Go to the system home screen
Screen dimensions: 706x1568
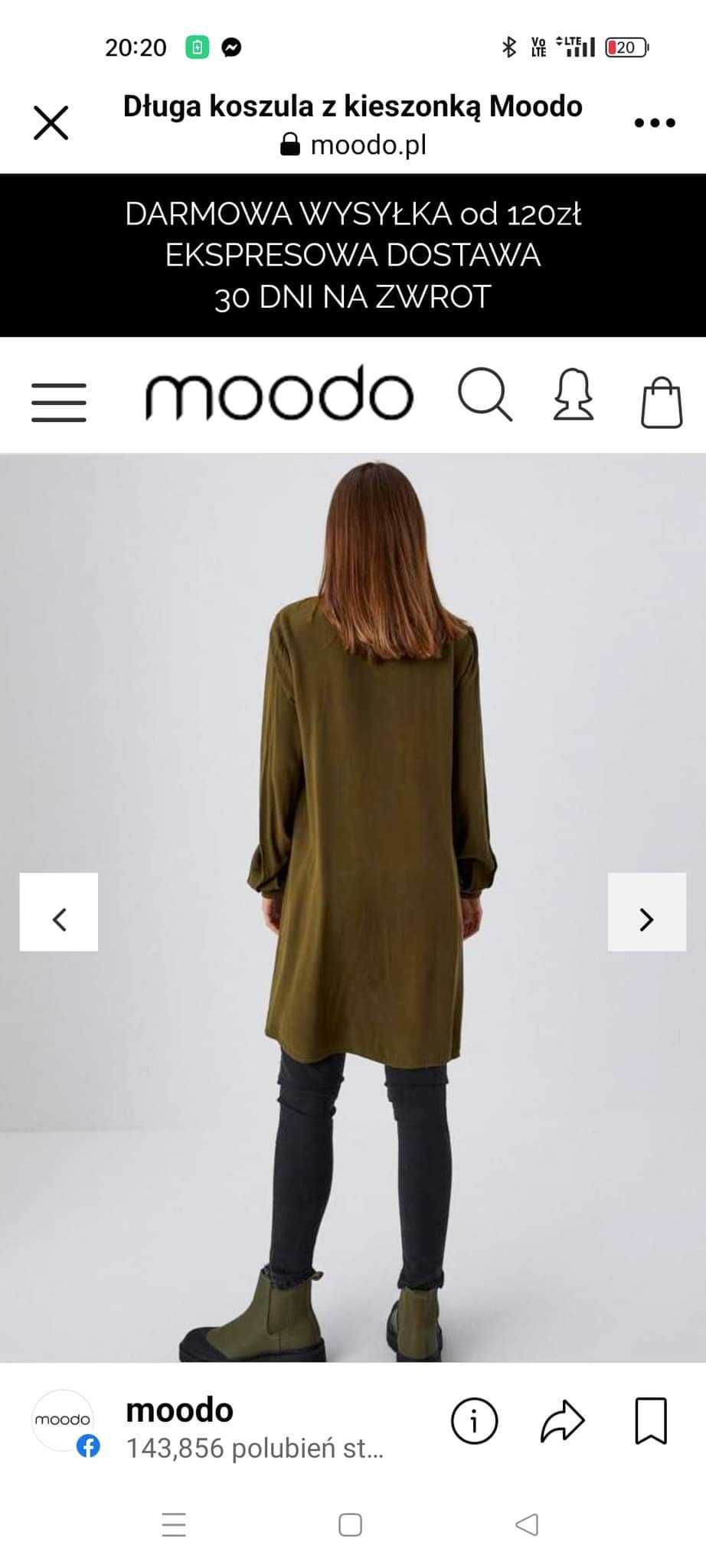tap(350, 1524)
